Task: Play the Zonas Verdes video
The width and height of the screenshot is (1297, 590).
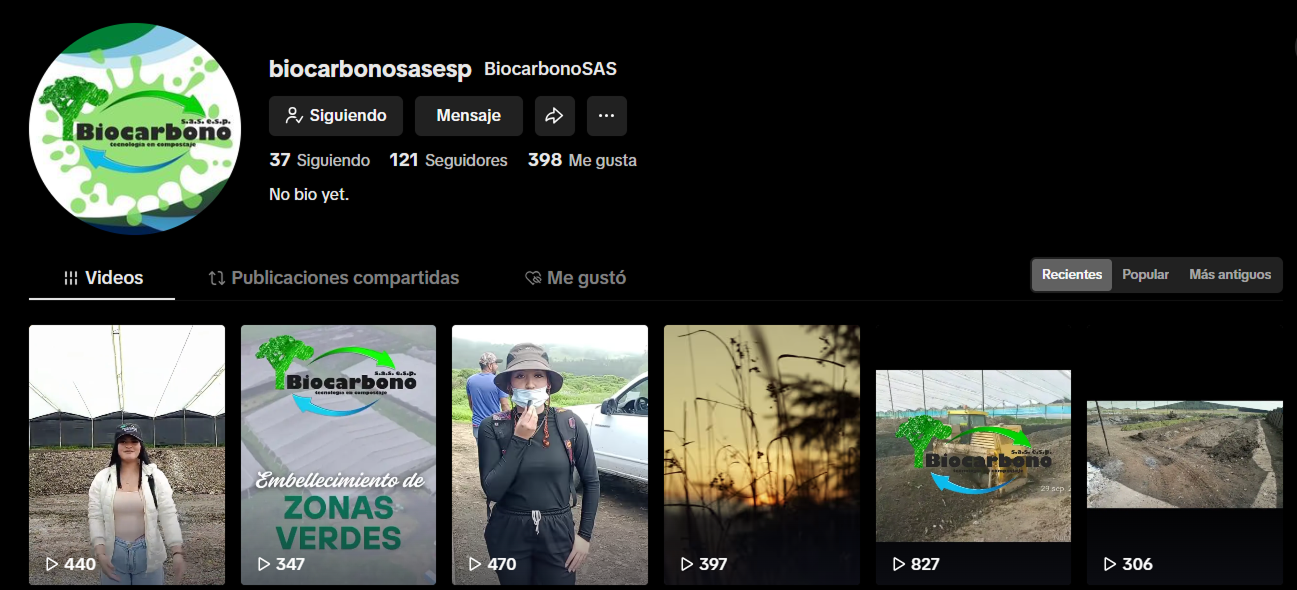Action: 338,454
